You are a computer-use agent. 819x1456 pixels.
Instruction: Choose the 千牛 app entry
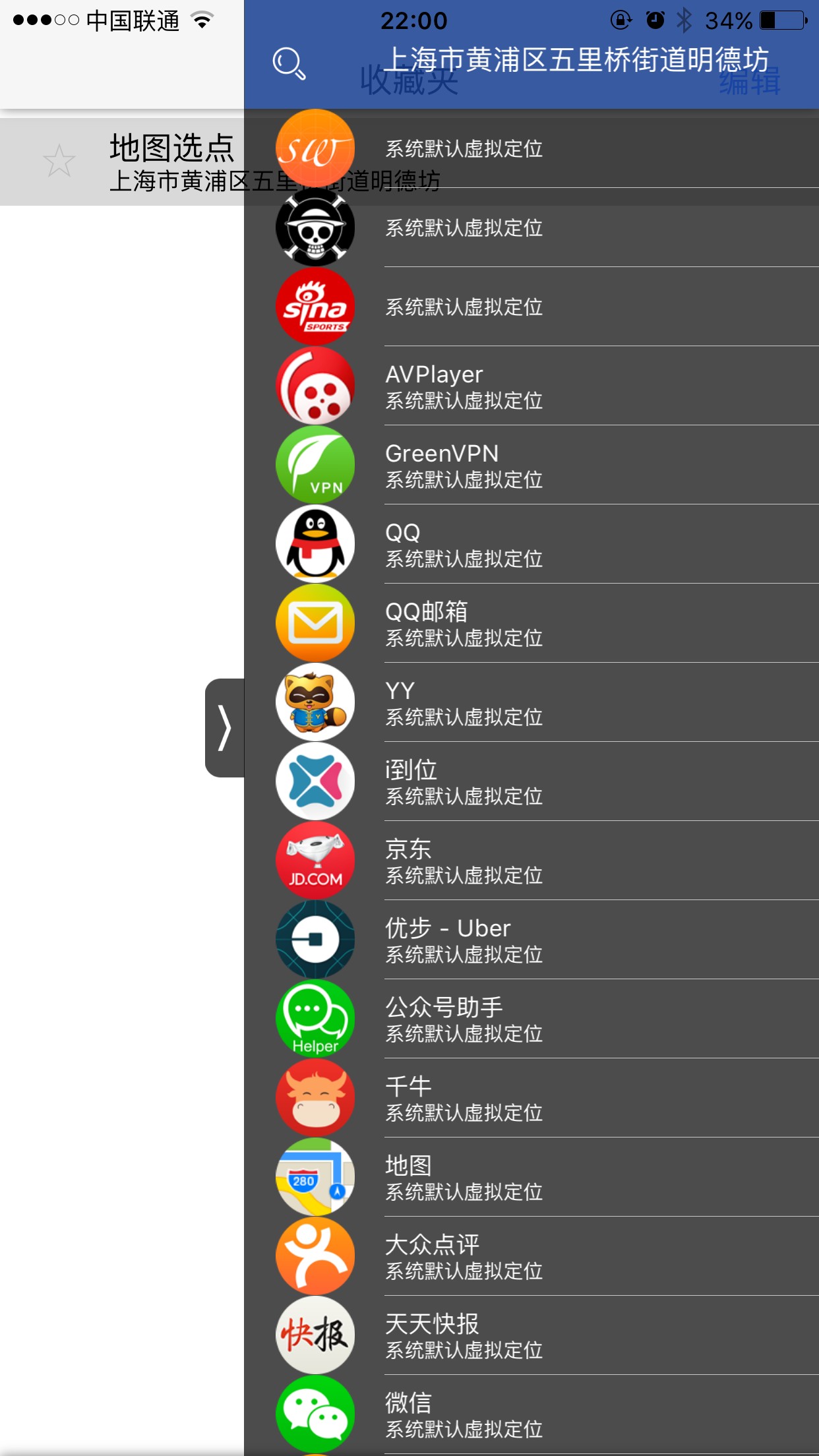click(531, 1098)
